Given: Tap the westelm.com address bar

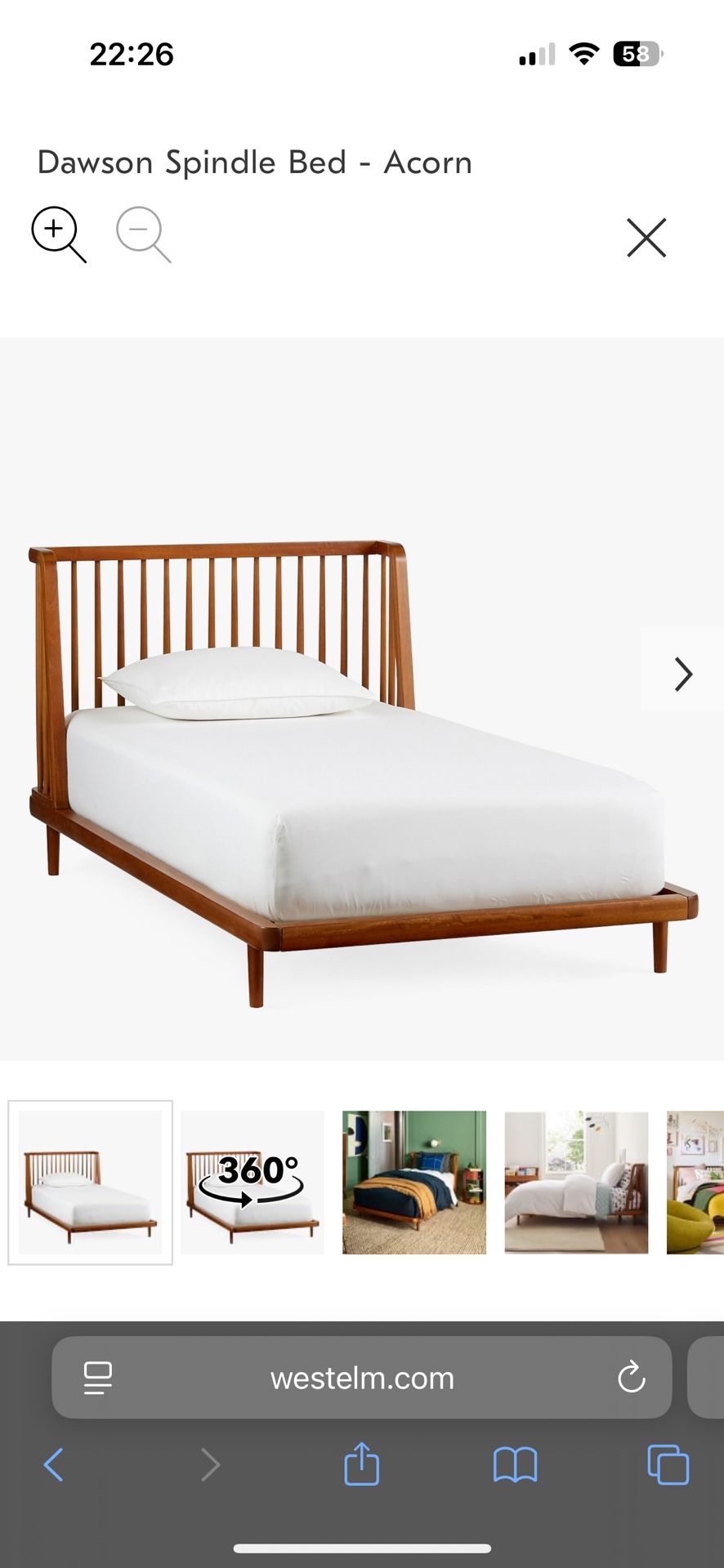Looking at the screenshot, I should pos(362,1378).
